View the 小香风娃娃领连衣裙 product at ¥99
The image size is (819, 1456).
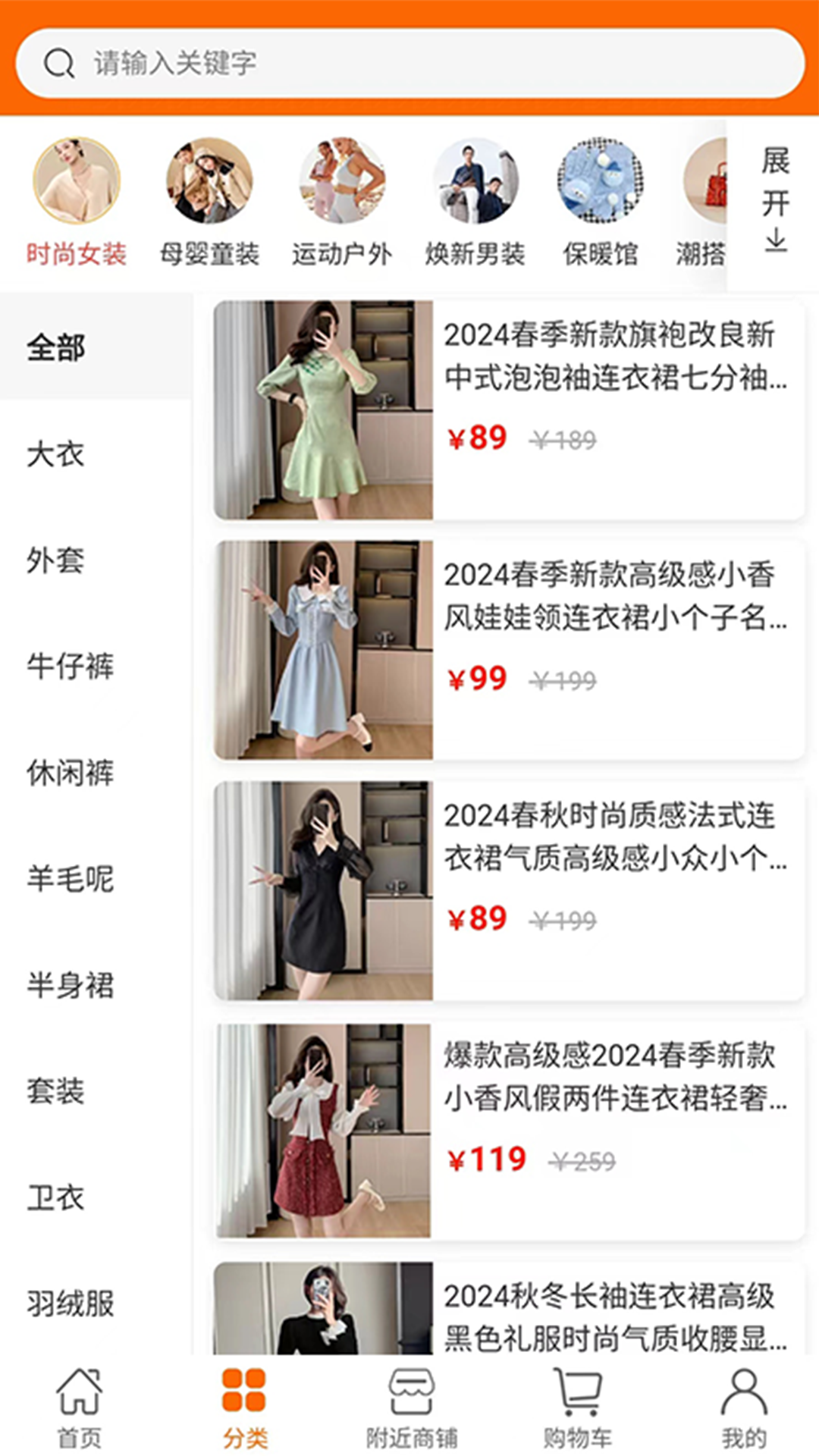click(508, 650)
